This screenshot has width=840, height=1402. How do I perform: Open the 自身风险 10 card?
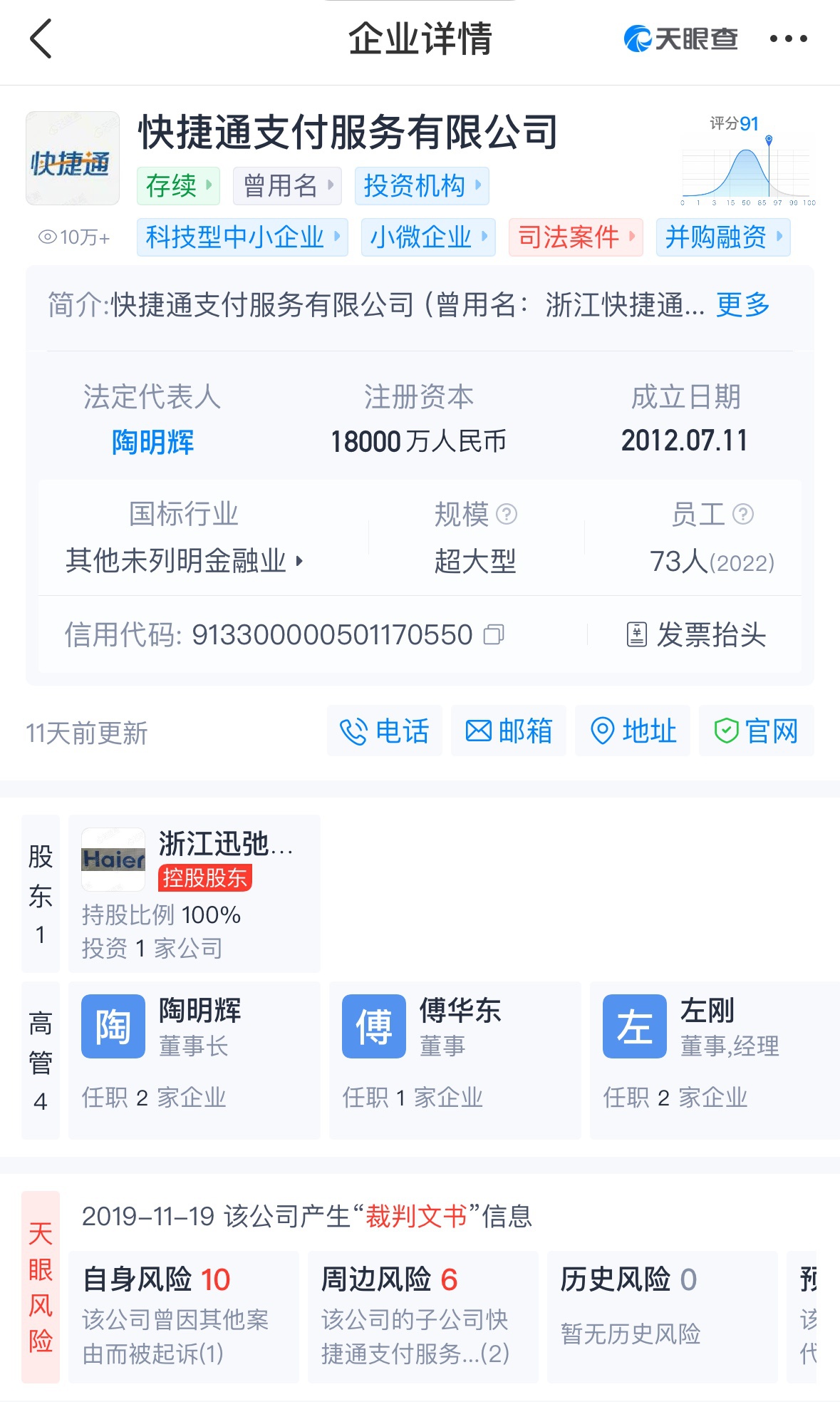click(x=184, y=1316)
